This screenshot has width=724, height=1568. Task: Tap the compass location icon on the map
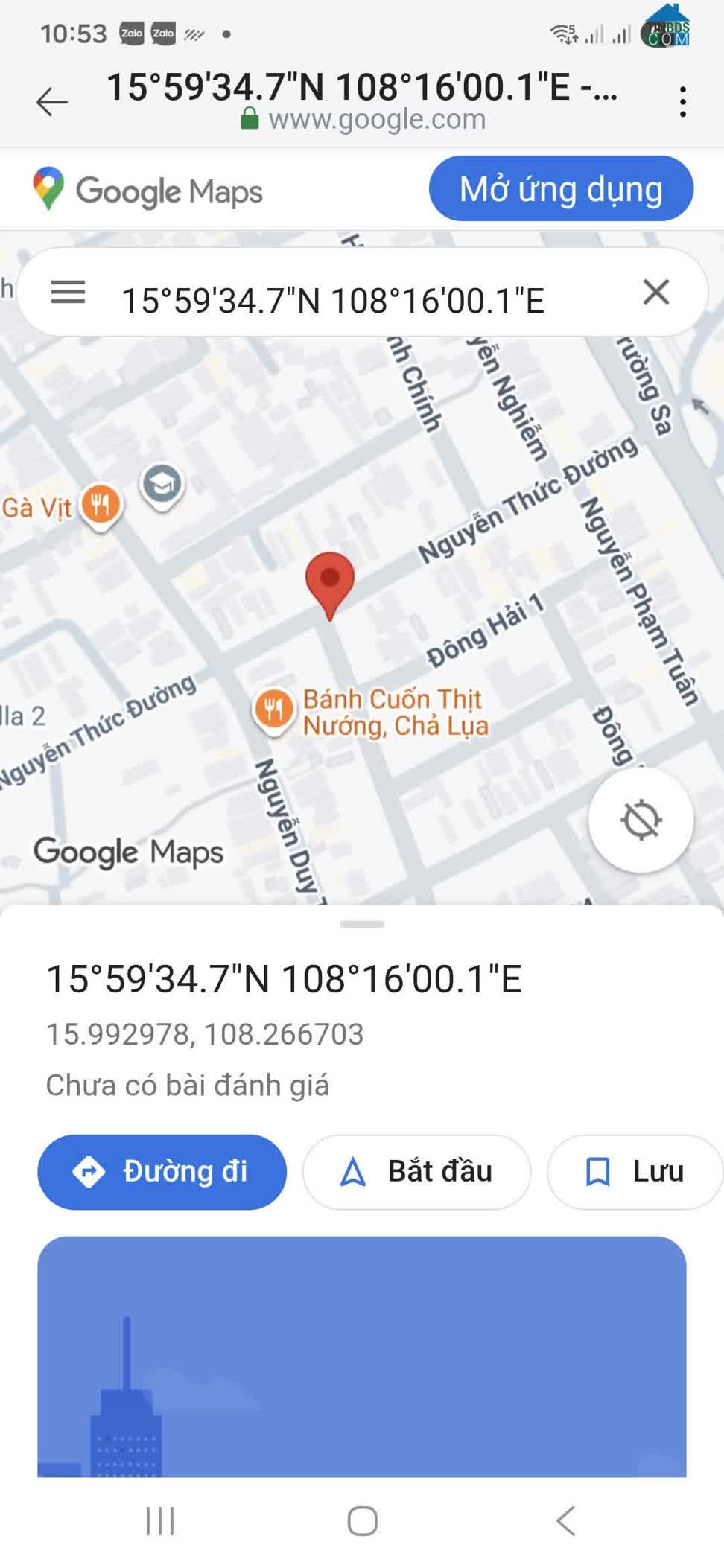(x=641, y=819)
